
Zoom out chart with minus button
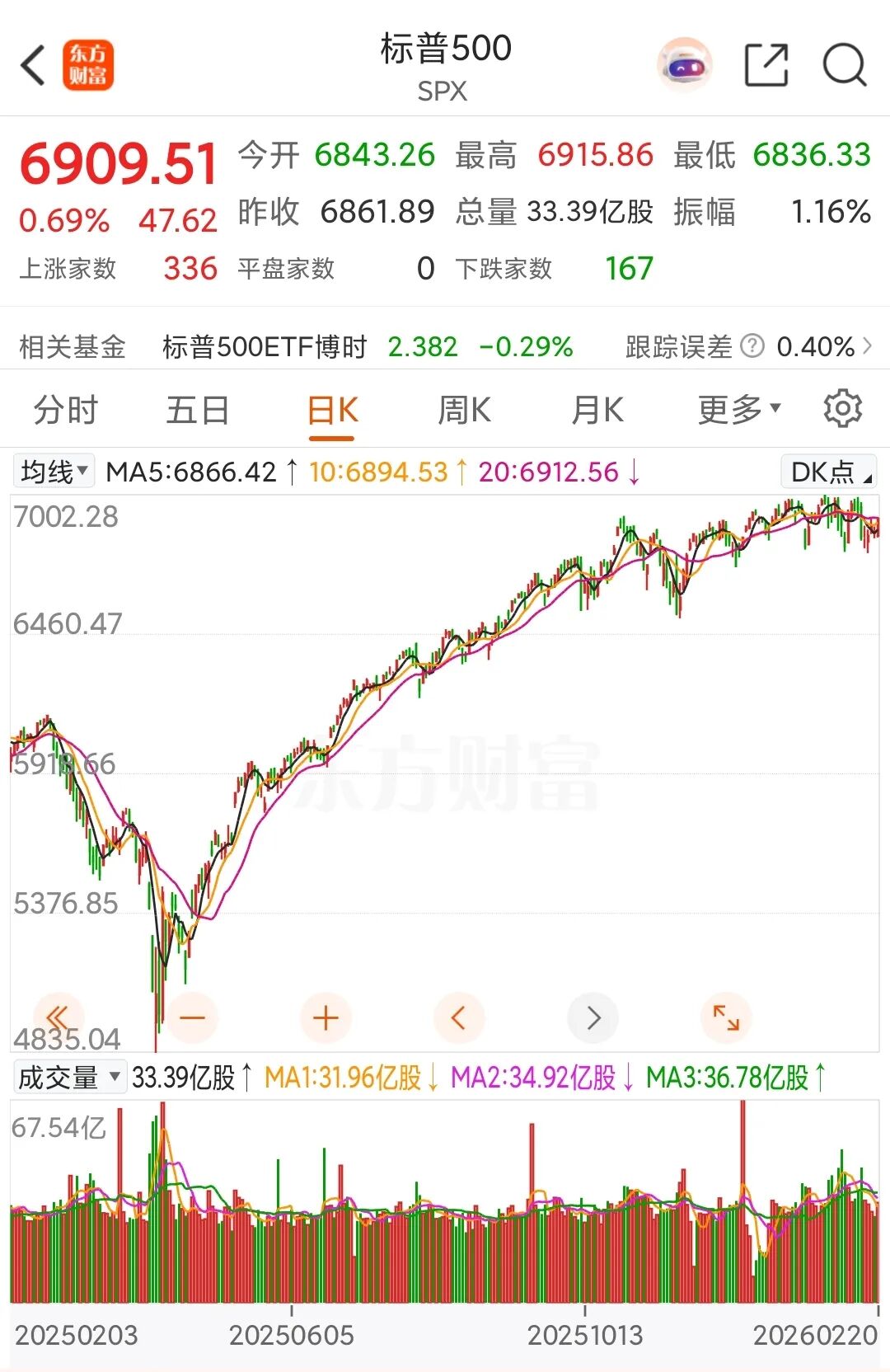pos(192,1018)
